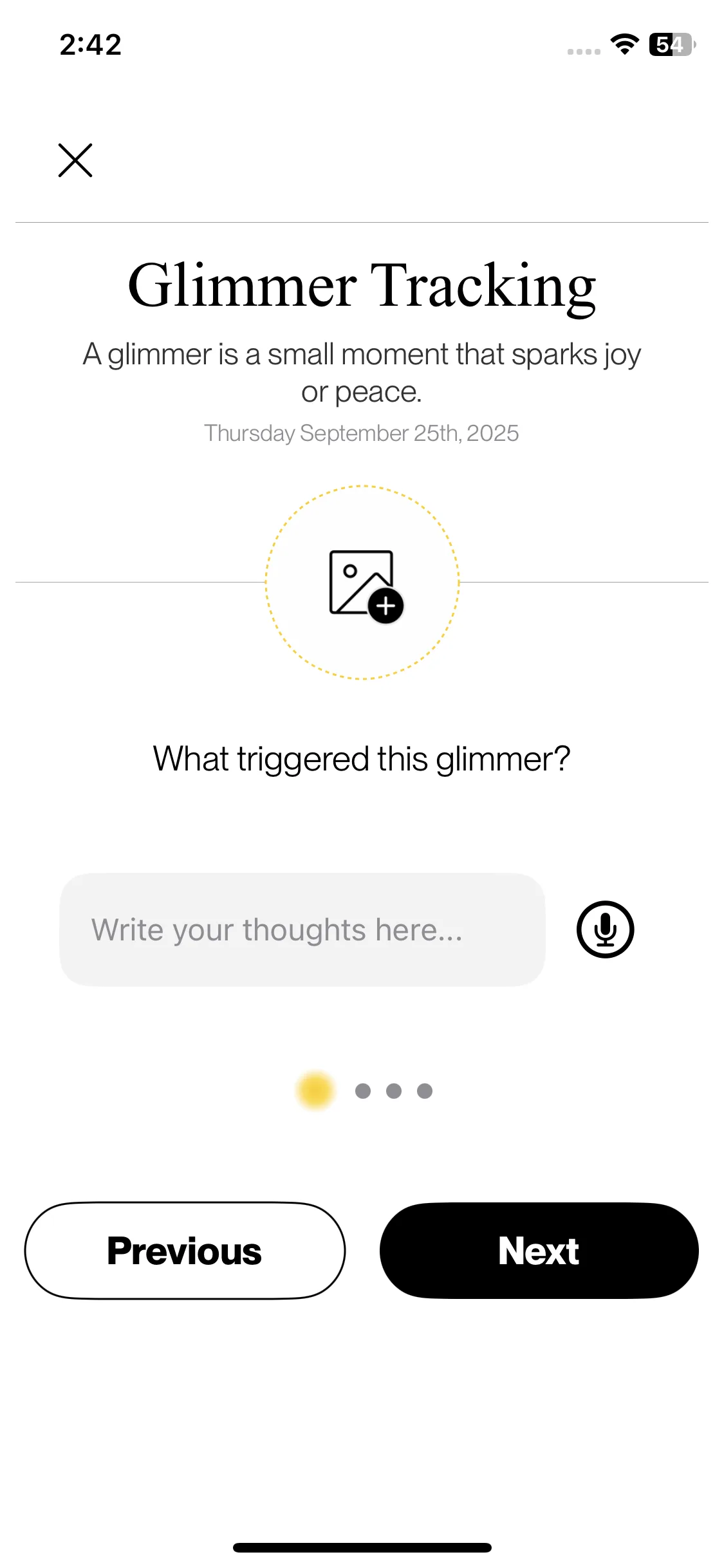This screenshot has height=1568, width=724.
Task: Add a photo to this glimmer
Action: [362, 583]
